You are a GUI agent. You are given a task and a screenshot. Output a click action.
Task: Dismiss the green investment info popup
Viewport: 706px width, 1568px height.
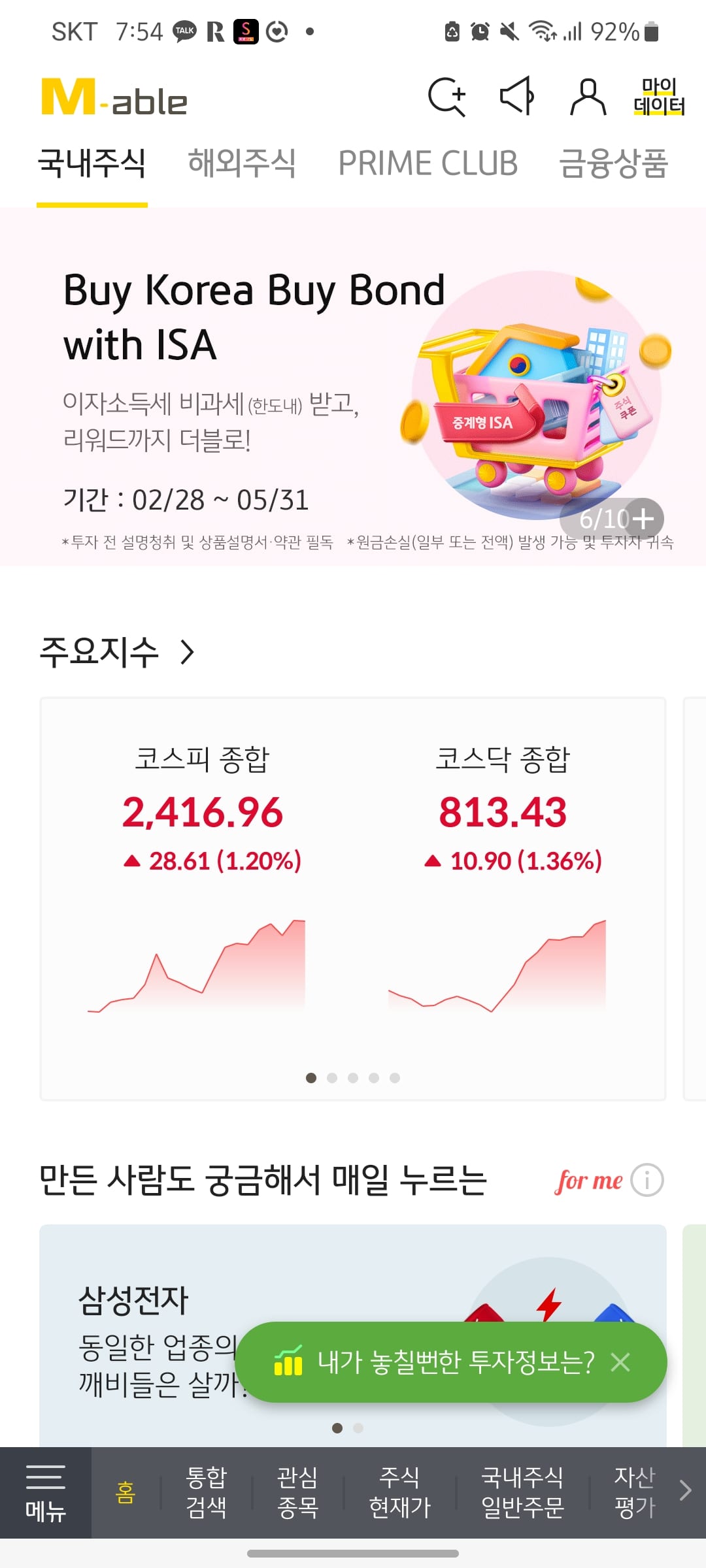(620, 1362)
